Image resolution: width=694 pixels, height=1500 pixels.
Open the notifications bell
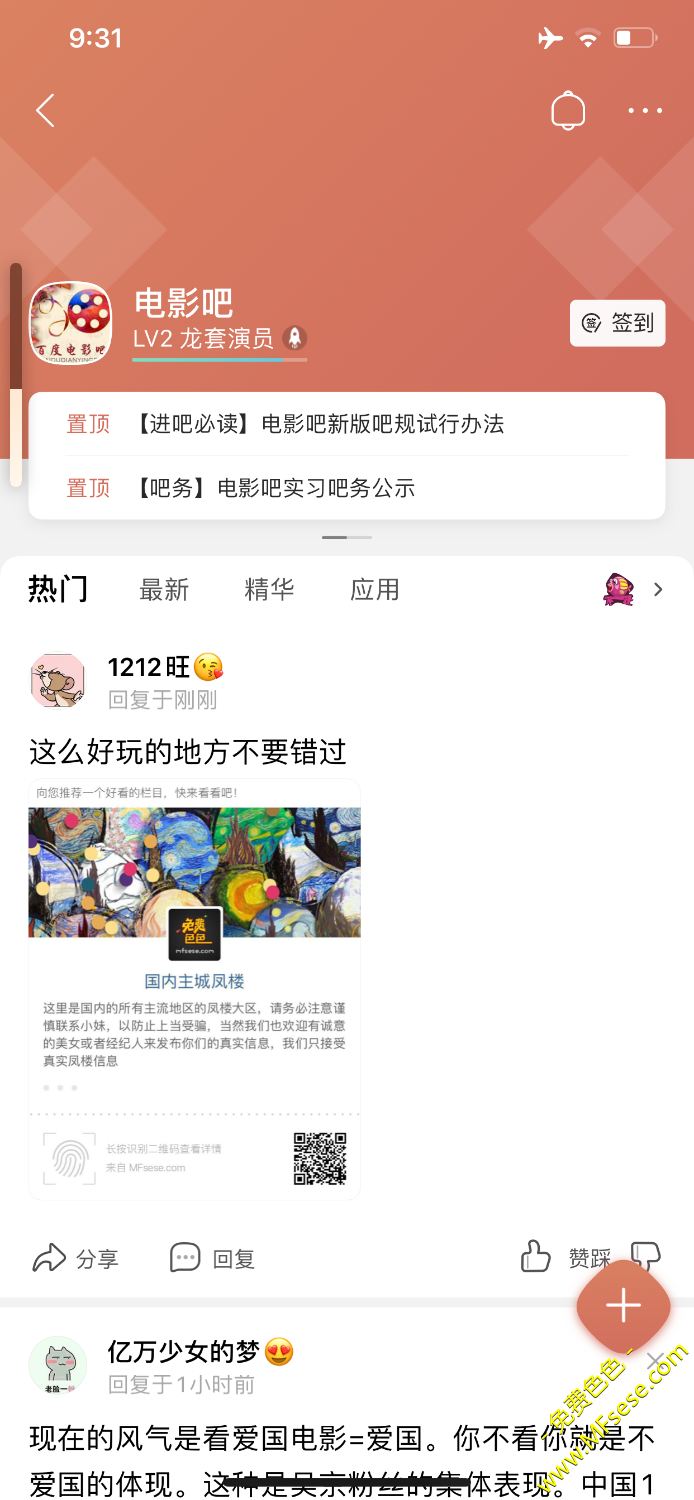[567, 111]
